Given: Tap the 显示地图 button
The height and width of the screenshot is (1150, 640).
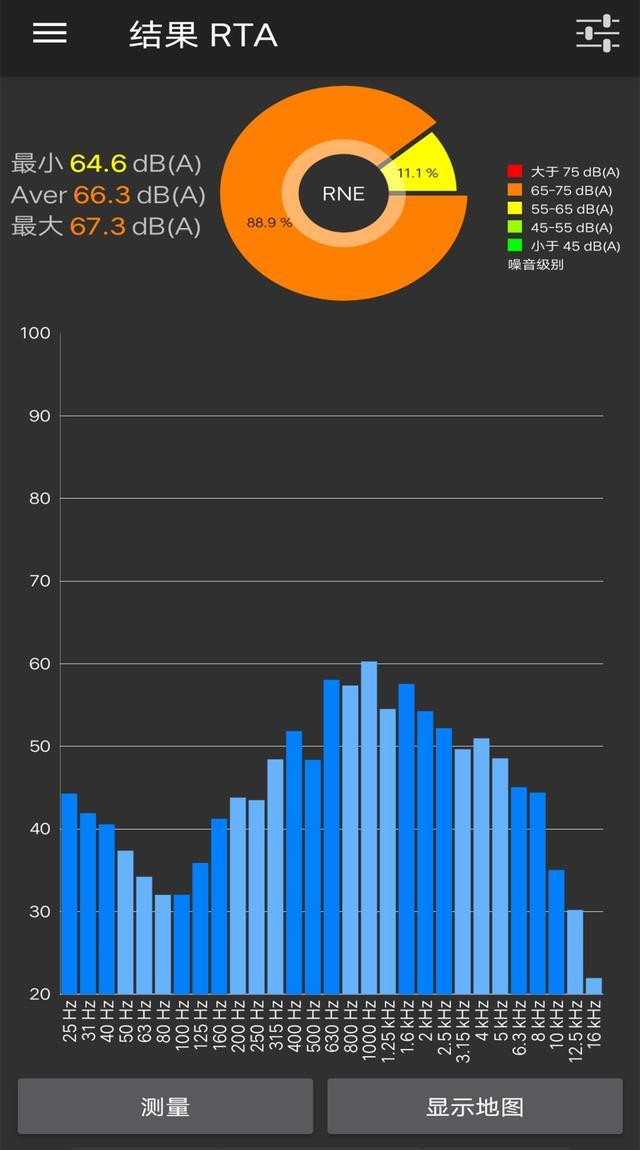Looking at the screenshot, I should 475,1106.
